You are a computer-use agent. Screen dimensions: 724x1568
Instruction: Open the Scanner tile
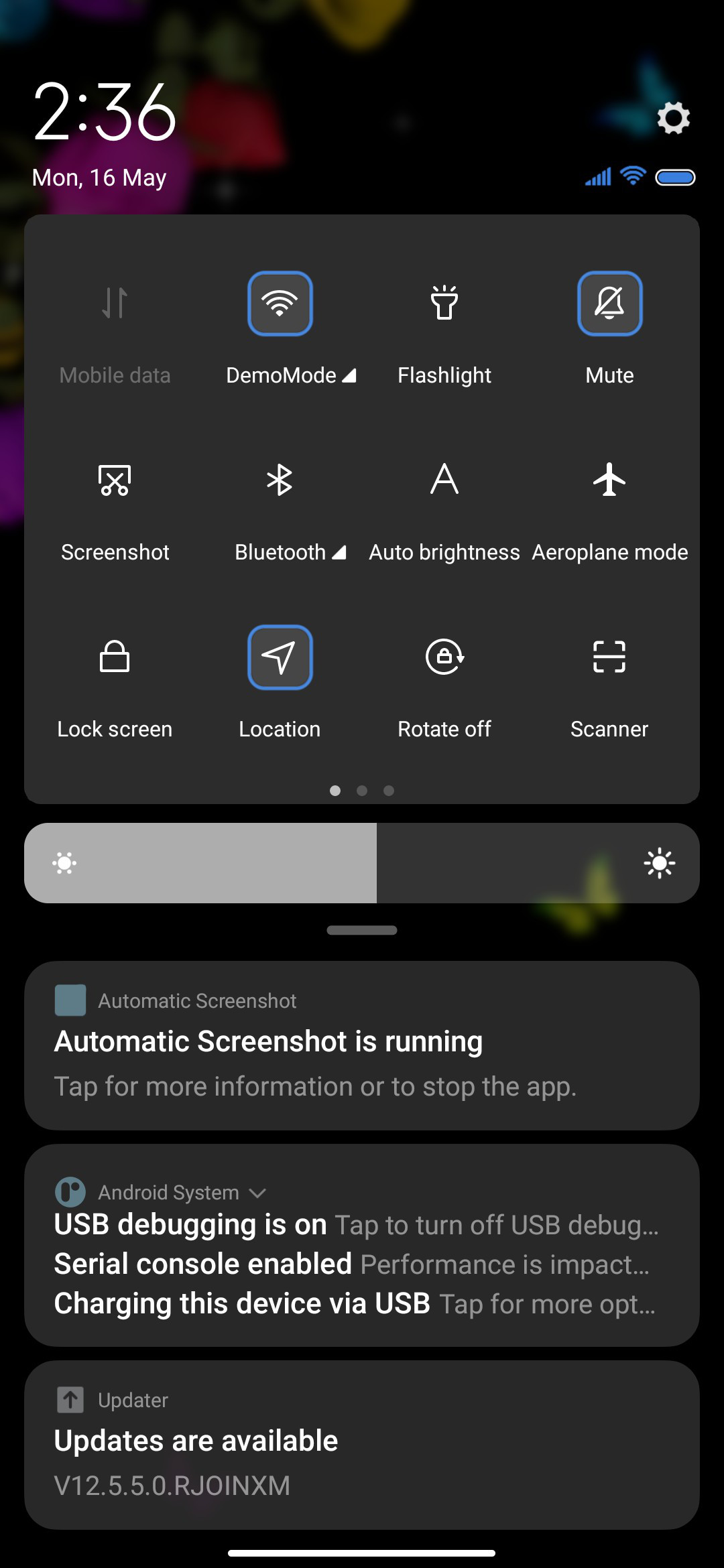tap(609, 657)
